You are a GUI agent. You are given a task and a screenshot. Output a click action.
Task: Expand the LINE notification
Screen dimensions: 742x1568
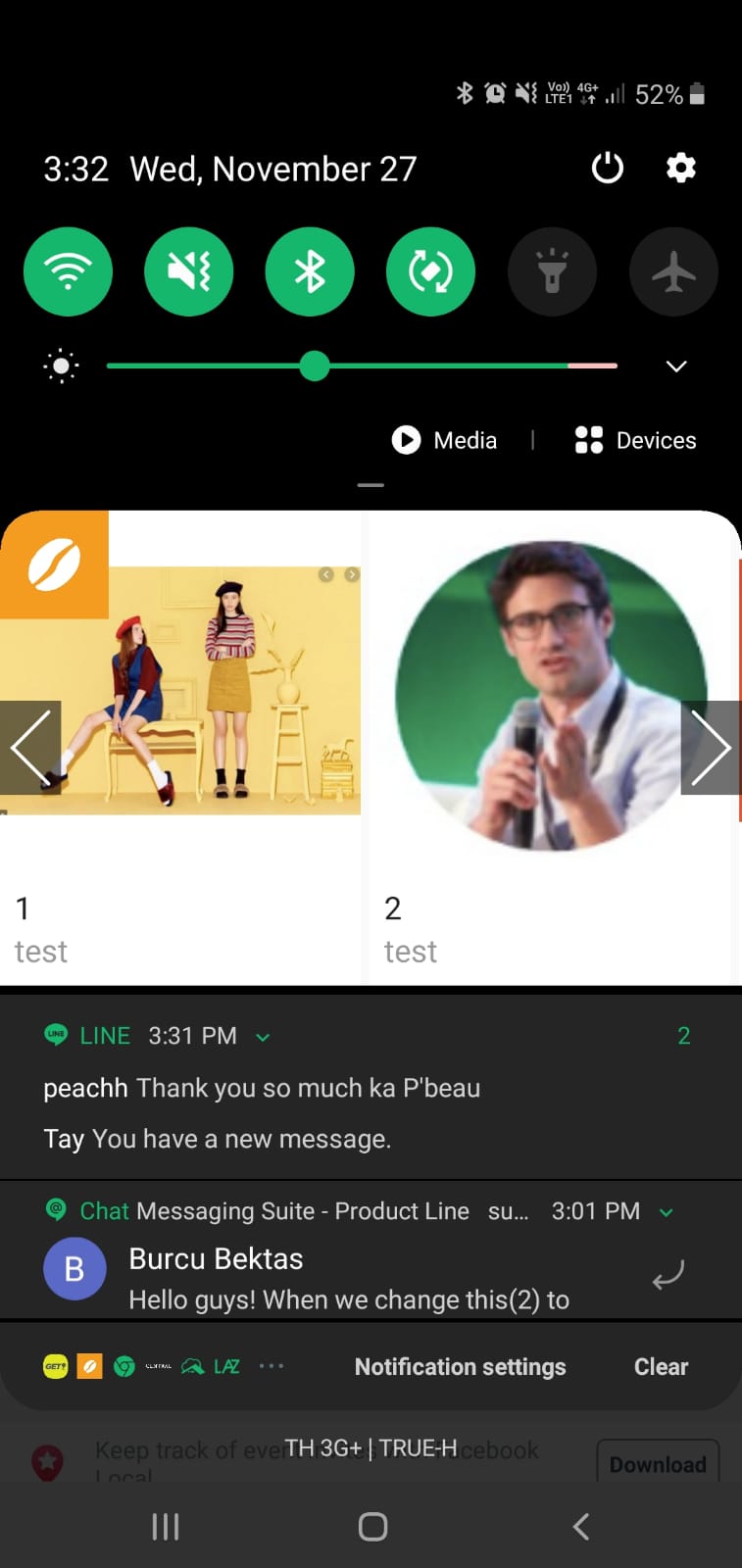click(x=263, y=1037)
